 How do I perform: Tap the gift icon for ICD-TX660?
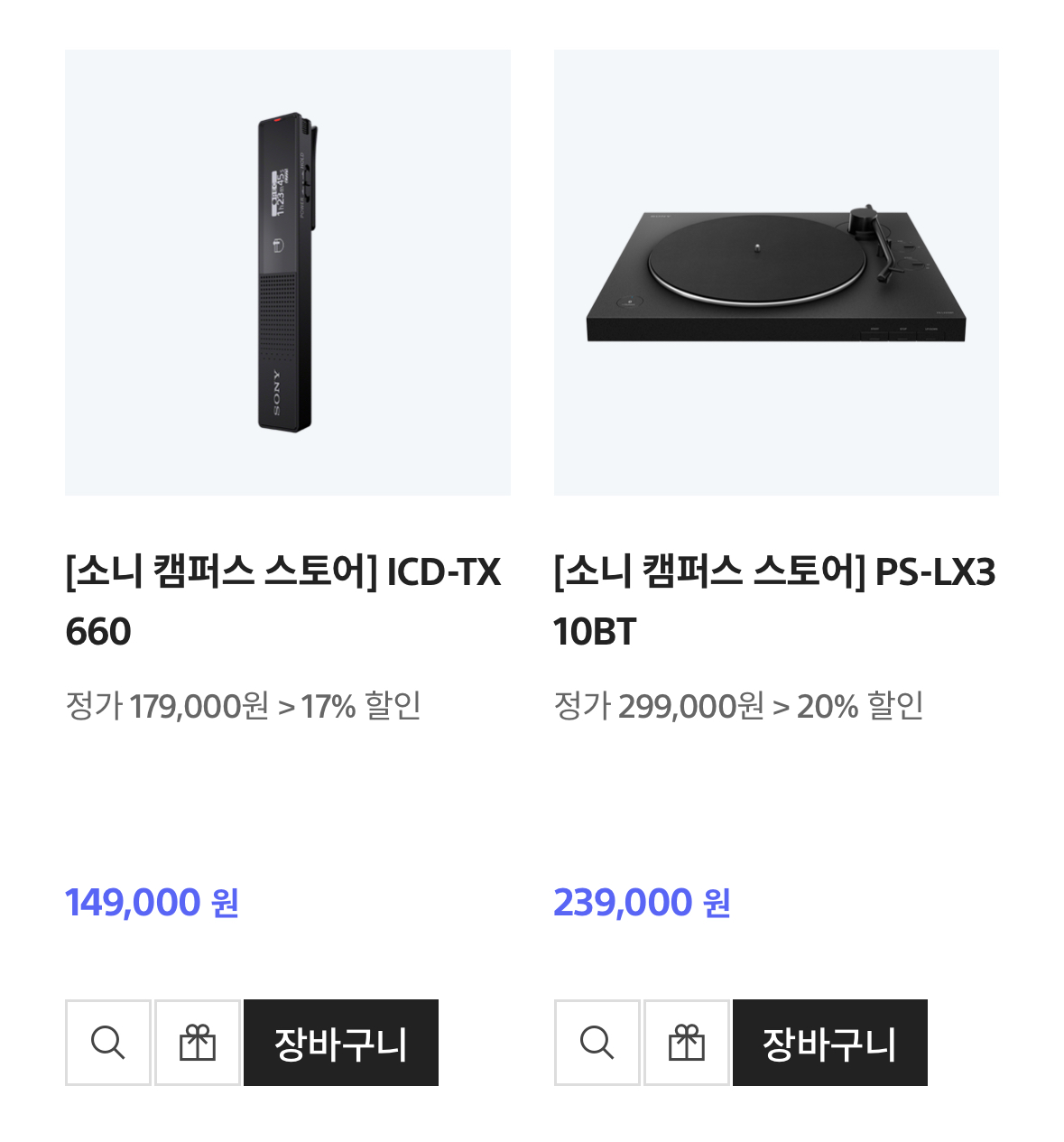coord(198,1043)
